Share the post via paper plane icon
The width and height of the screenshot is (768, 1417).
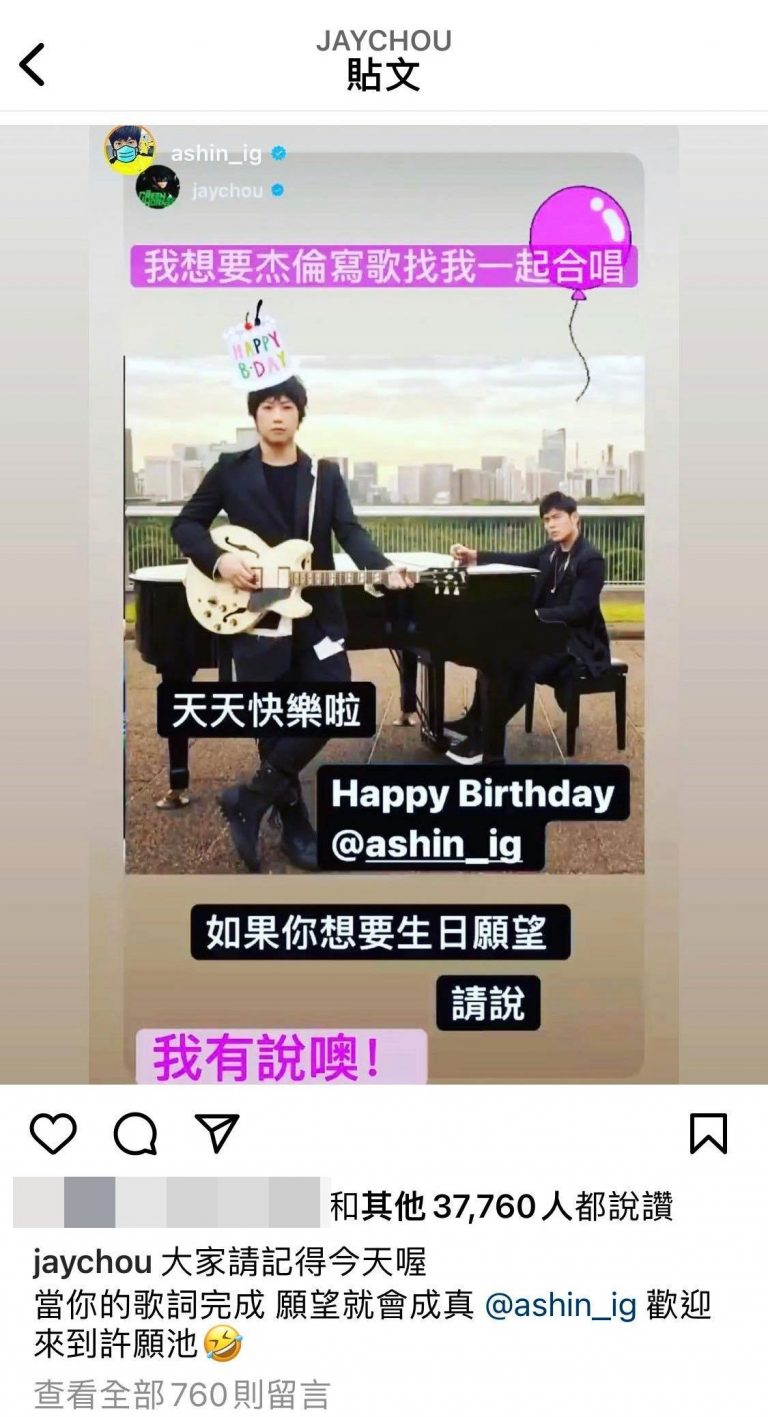(x=217, y=1132)
